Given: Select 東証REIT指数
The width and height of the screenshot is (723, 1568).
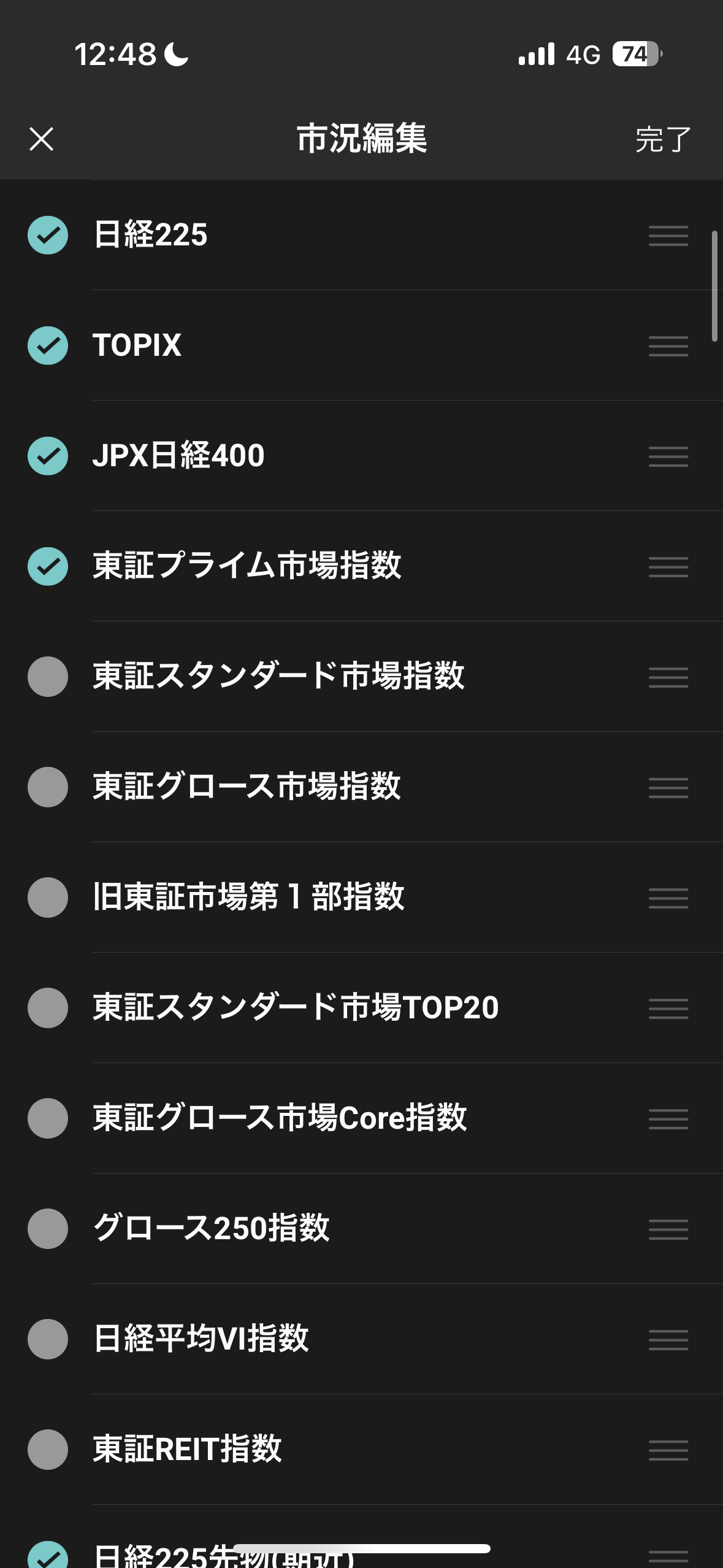Looking at the screenshot, I should (48, 1450).
